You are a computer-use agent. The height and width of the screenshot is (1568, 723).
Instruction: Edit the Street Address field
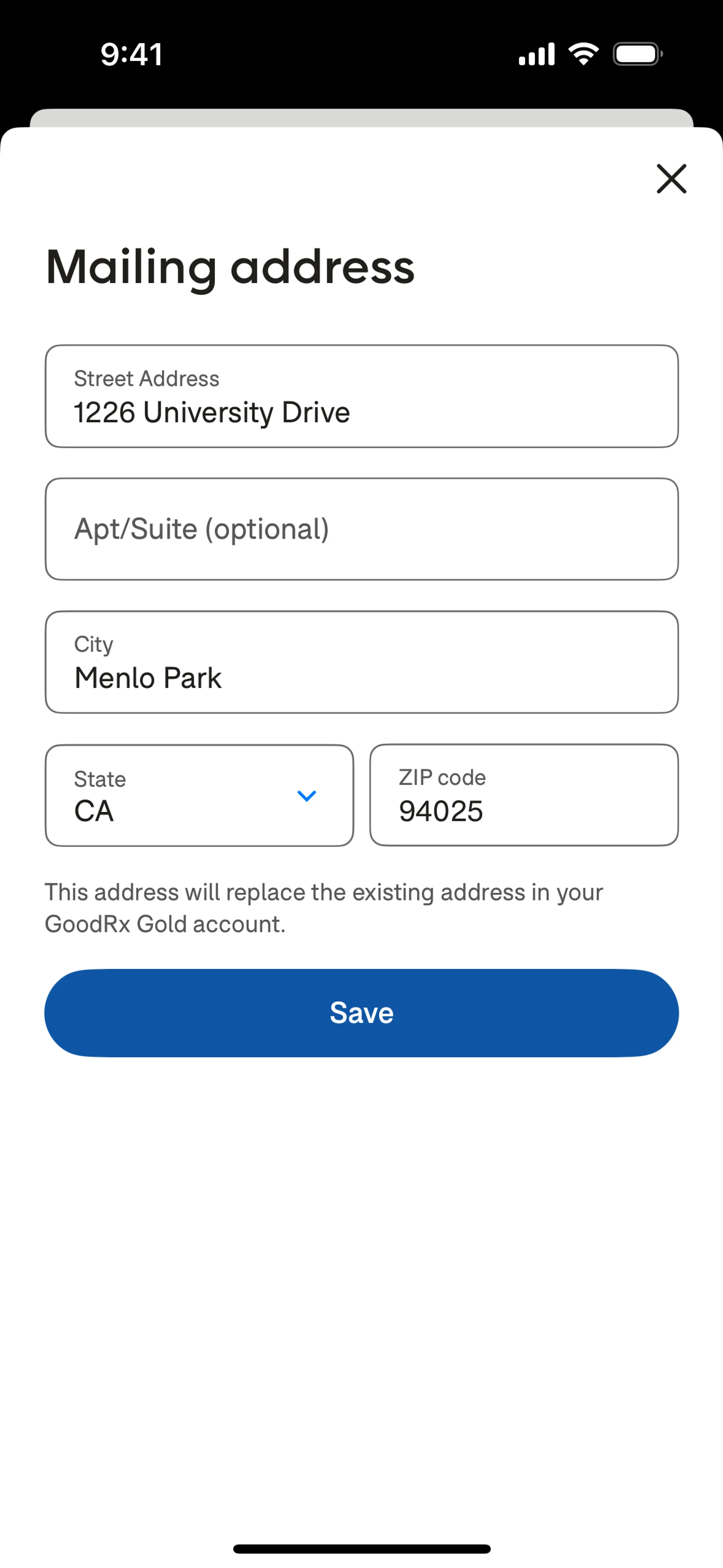pyautogui.click(x=361, y=397)
